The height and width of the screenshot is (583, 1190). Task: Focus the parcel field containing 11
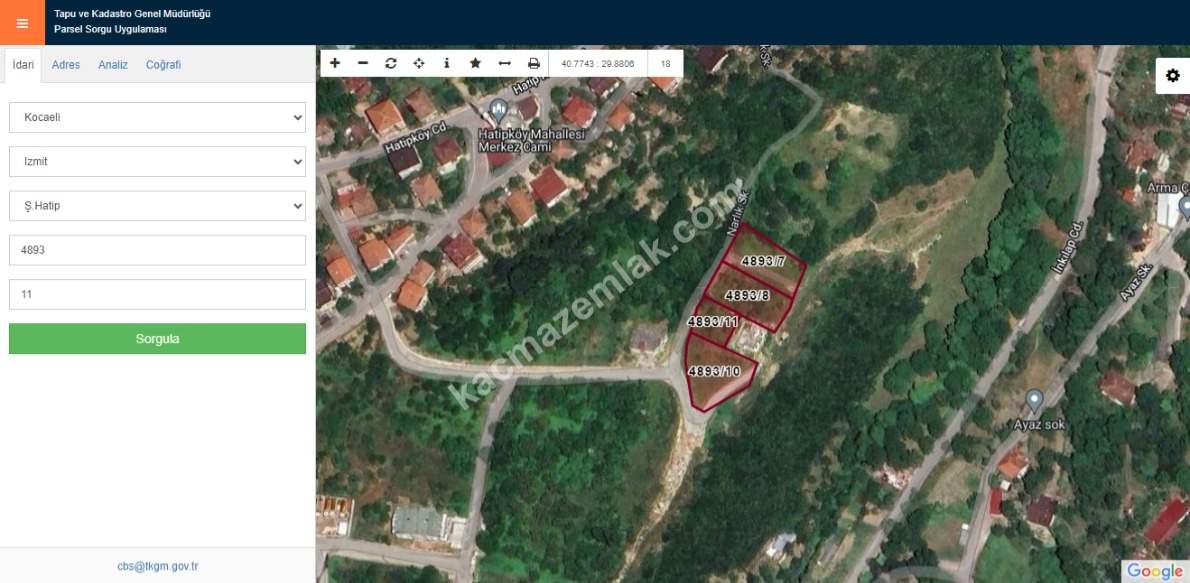click(157, 295)
